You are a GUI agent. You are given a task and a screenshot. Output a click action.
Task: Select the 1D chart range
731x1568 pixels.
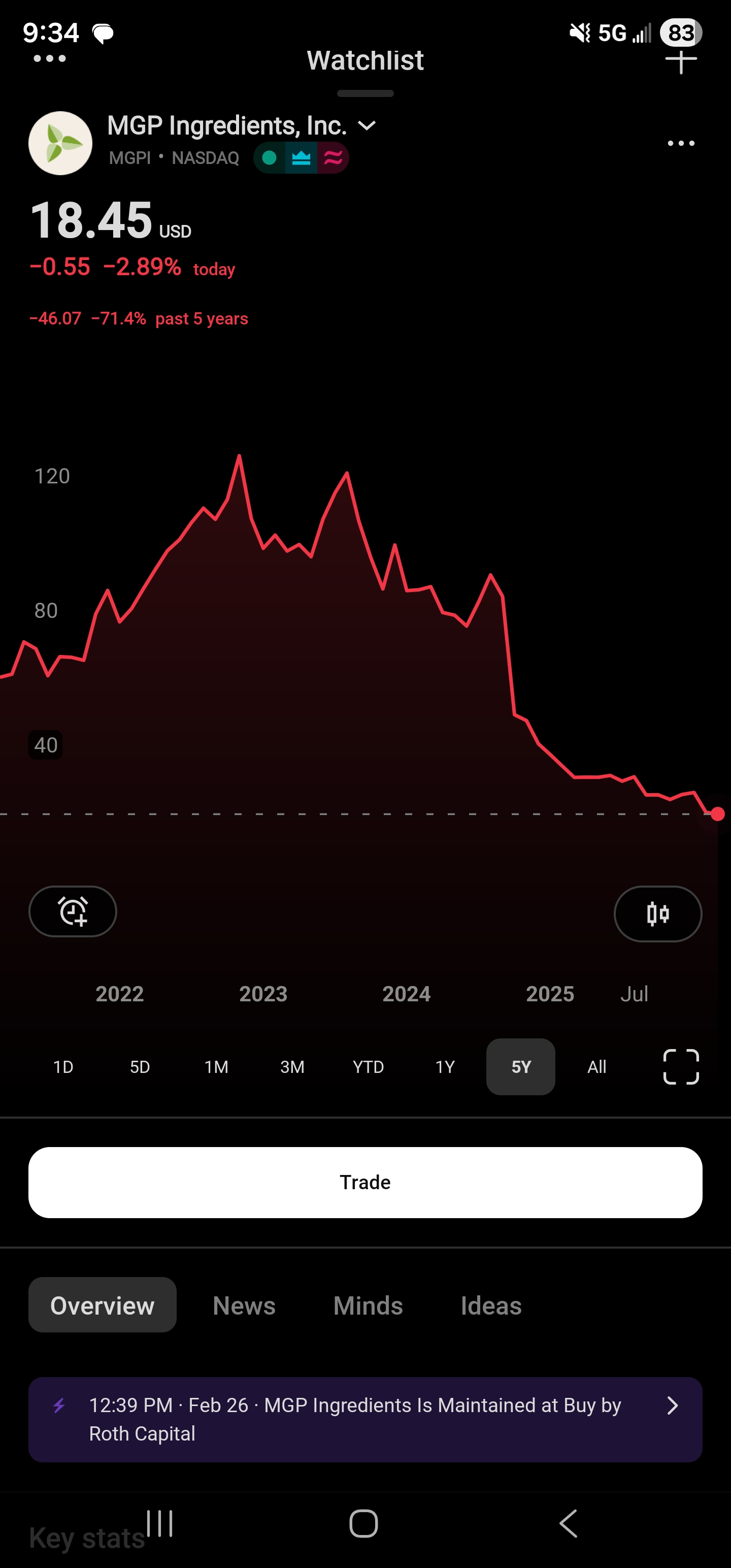(63, 1067)
